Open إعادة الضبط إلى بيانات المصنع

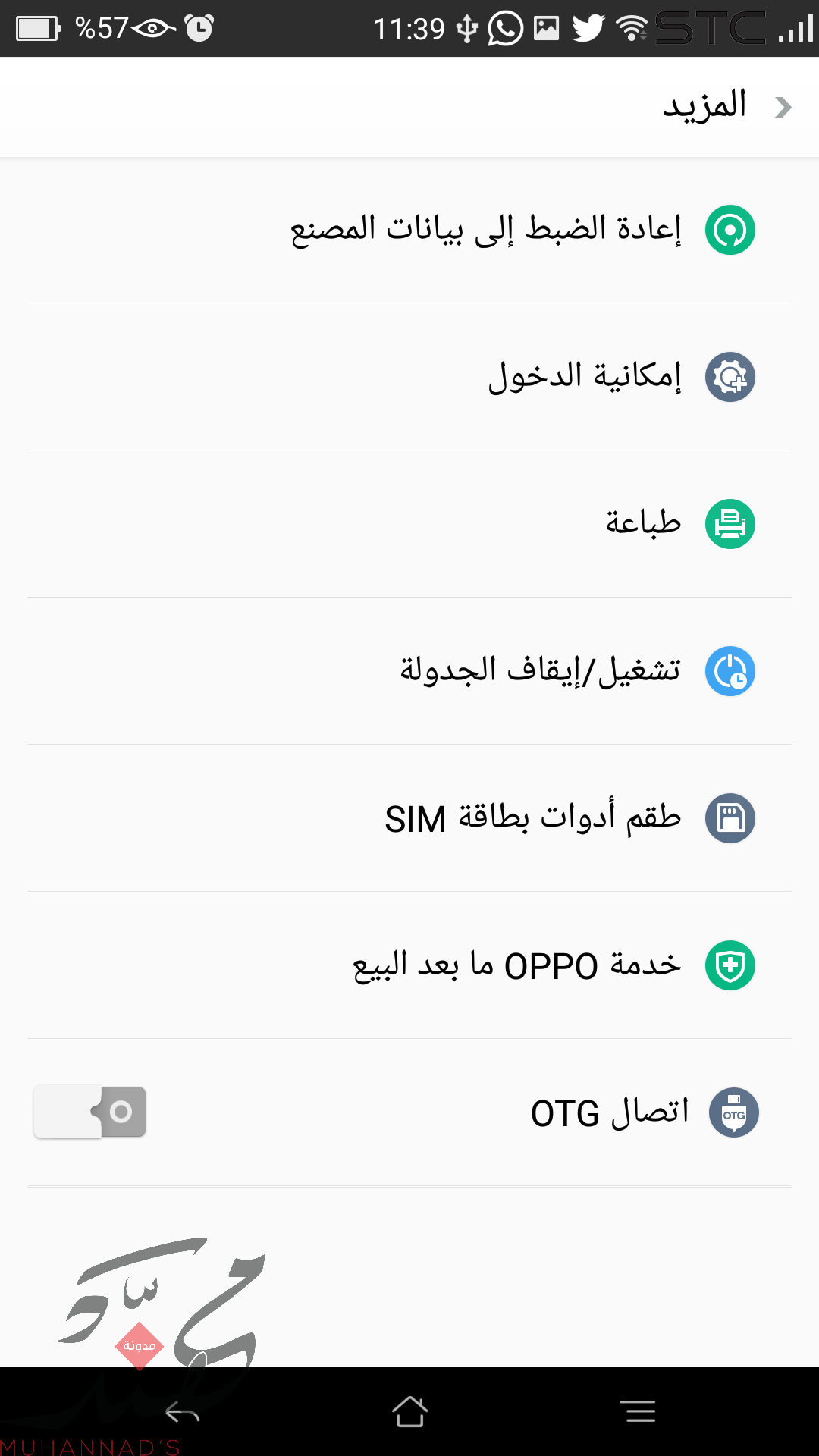(485, 230)
